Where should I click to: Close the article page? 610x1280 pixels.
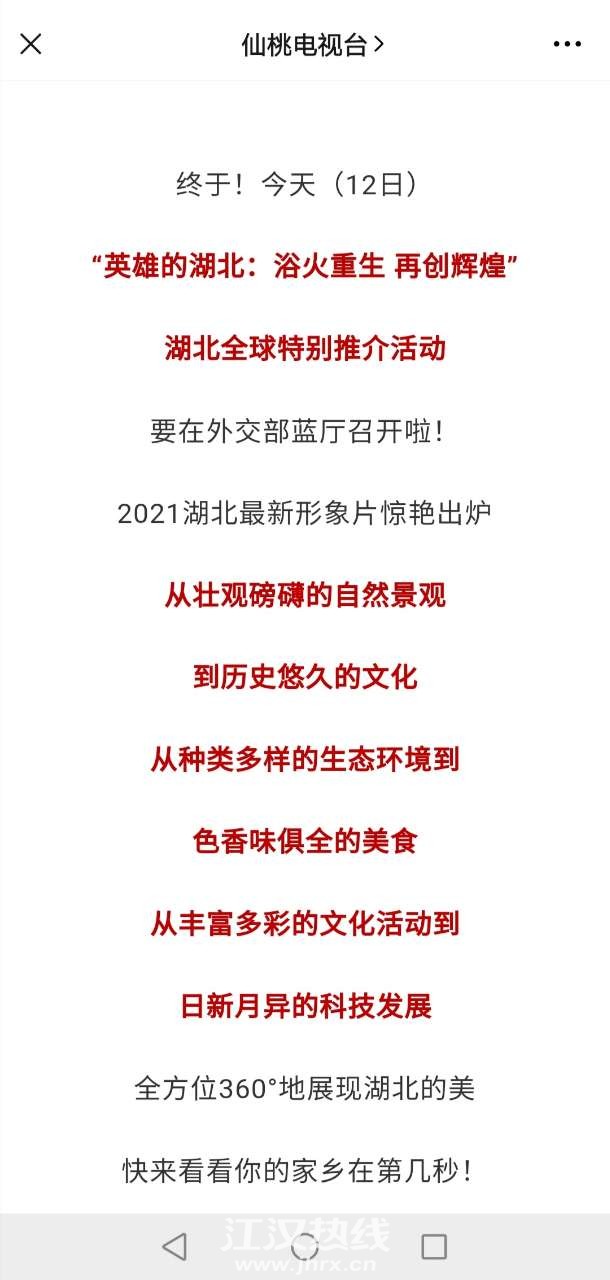31,44
